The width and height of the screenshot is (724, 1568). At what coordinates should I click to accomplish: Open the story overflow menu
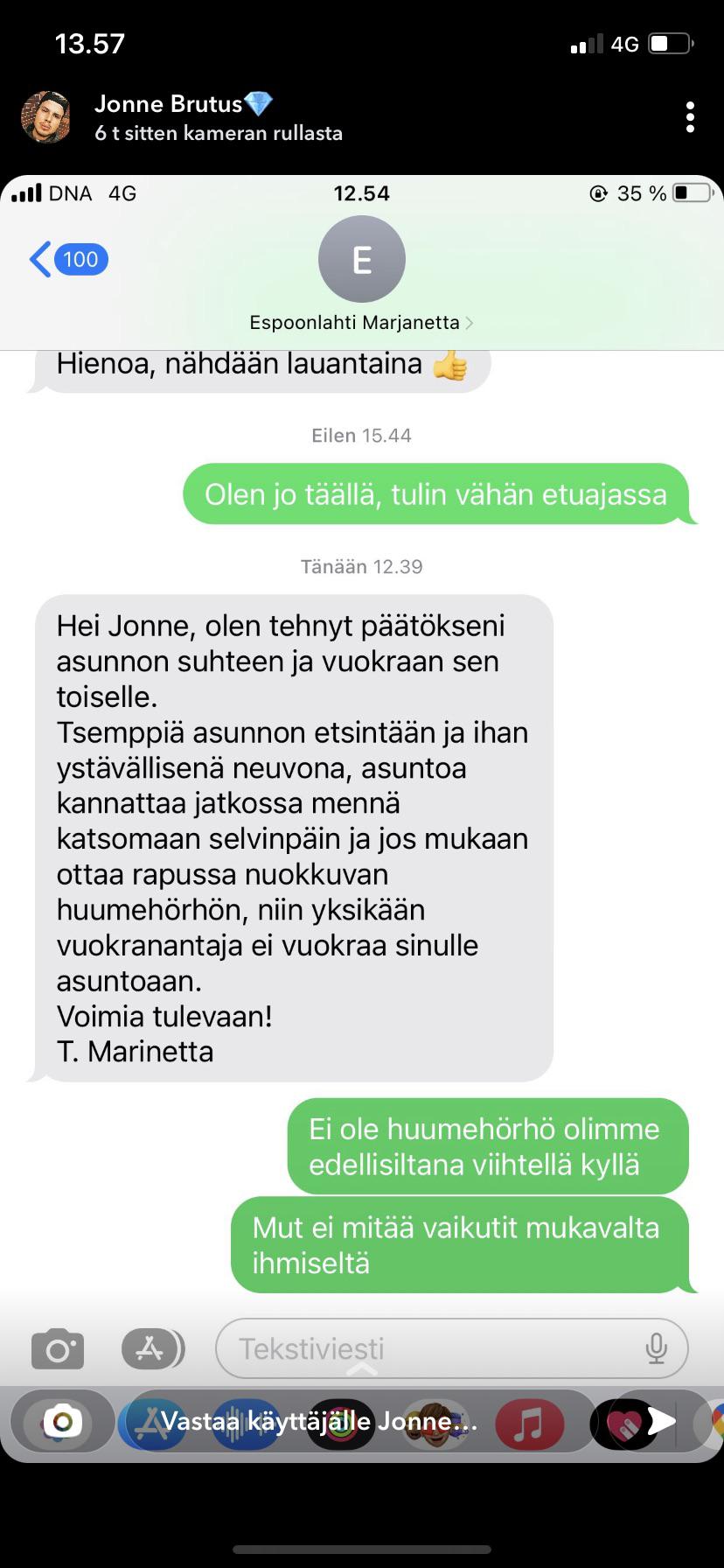tap(690, 117)
